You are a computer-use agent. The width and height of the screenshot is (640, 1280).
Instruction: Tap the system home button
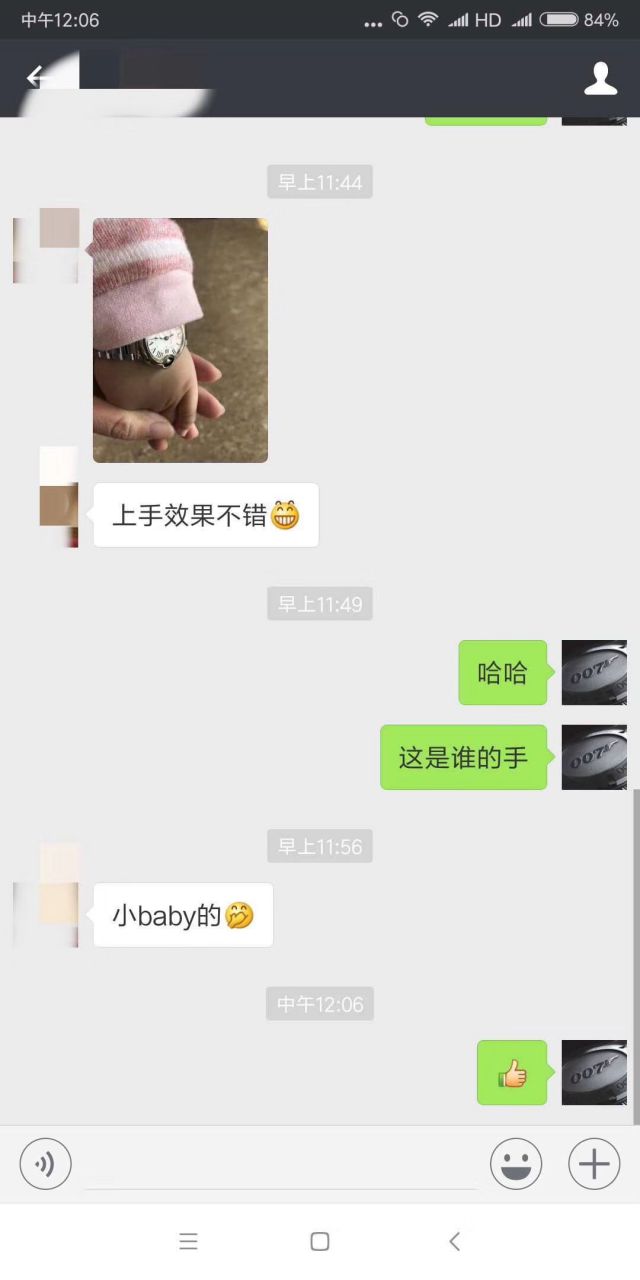[x=320, y=1241]
